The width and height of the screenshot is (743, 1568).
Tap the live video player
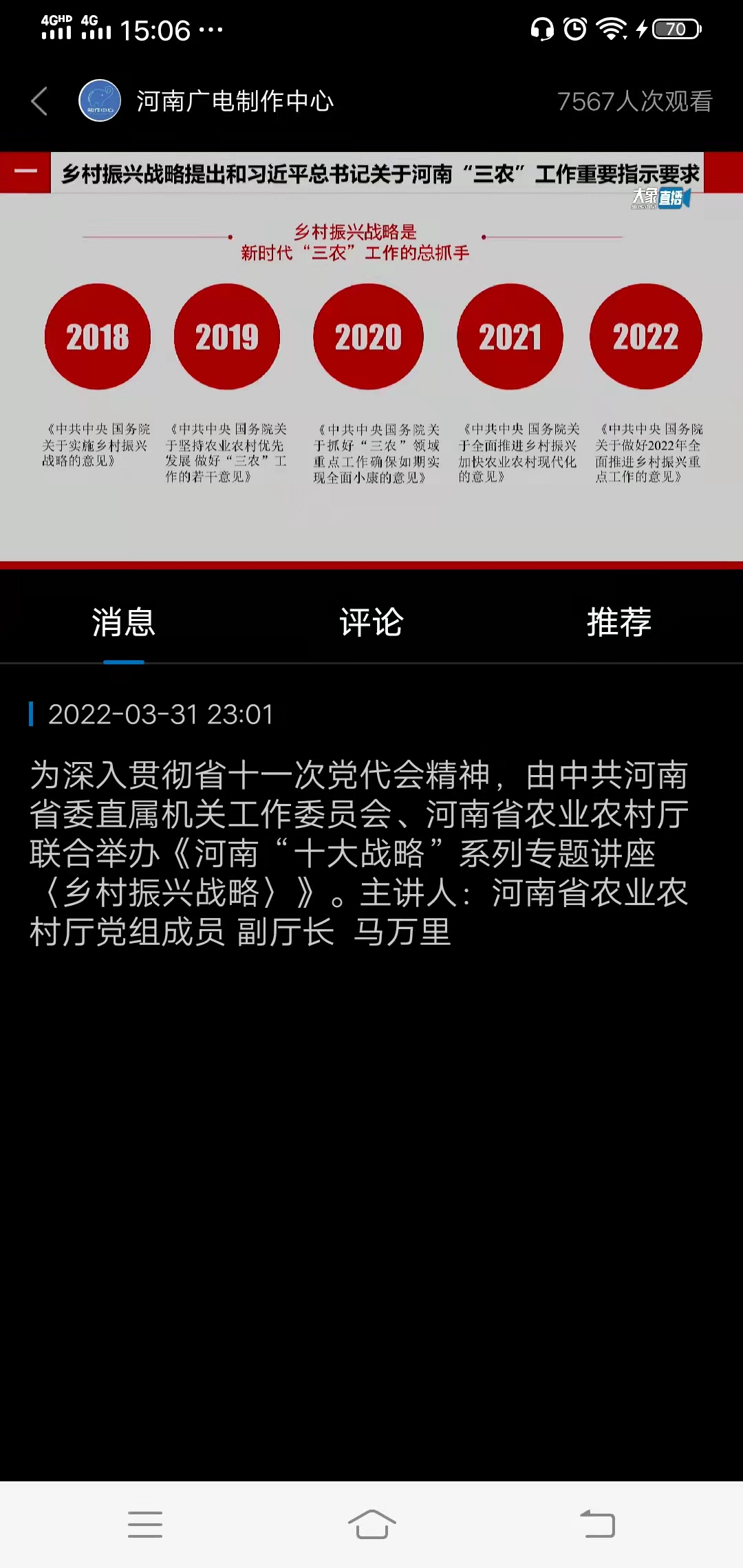pos(371,358)
